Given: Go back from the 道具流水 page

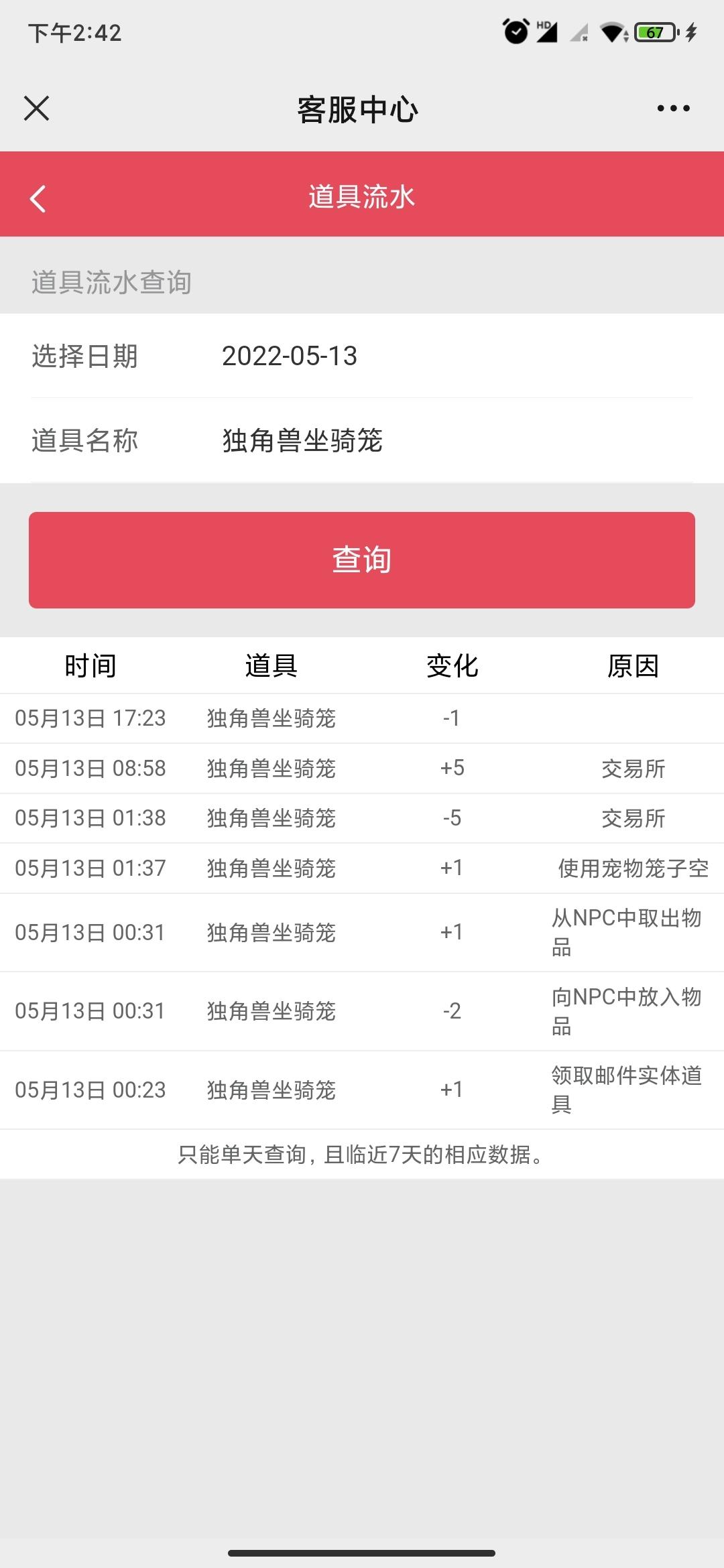Looking at the screenshot, I should point(38,198).
